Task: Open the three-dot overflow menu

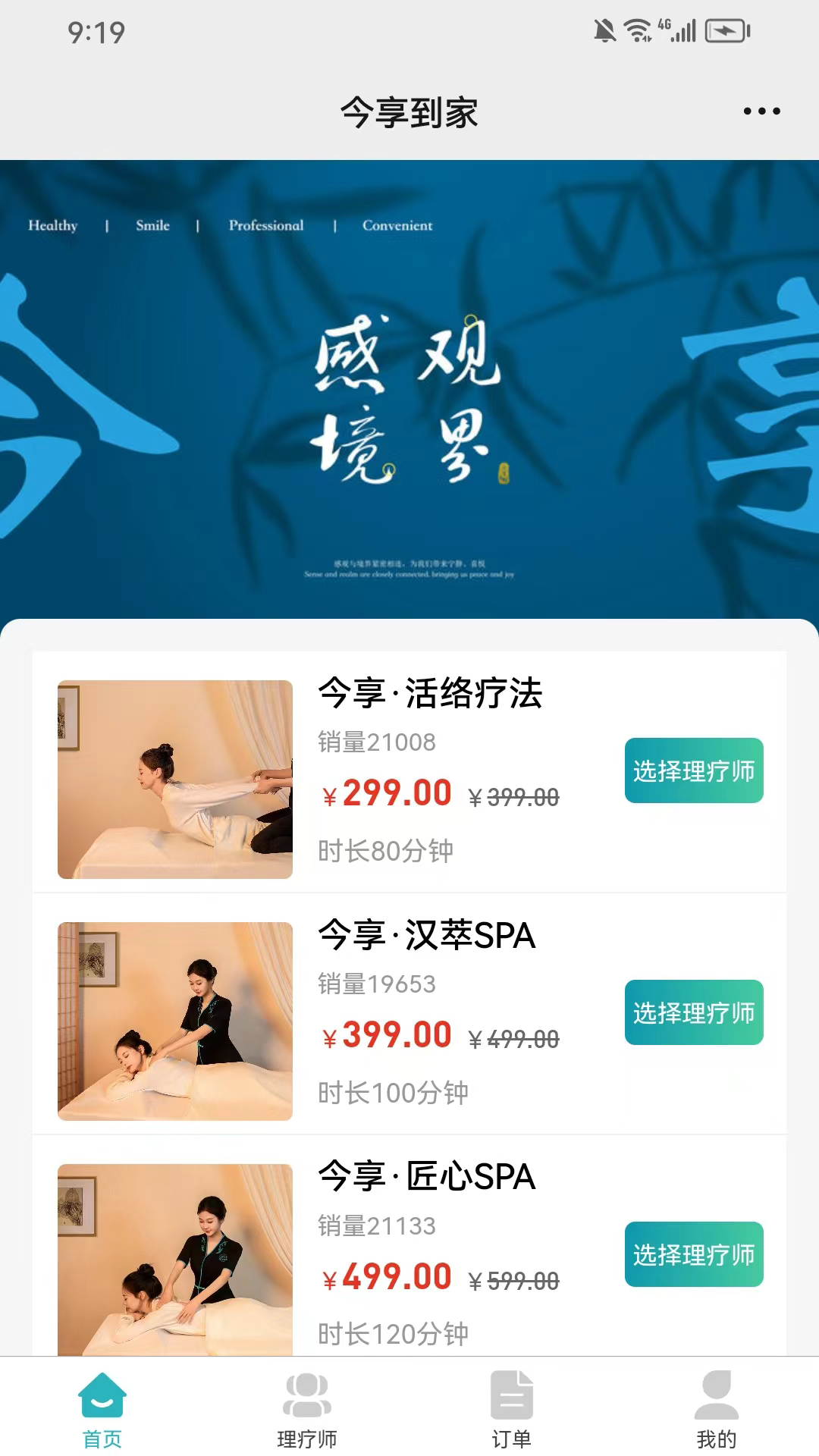Action: 761,111
